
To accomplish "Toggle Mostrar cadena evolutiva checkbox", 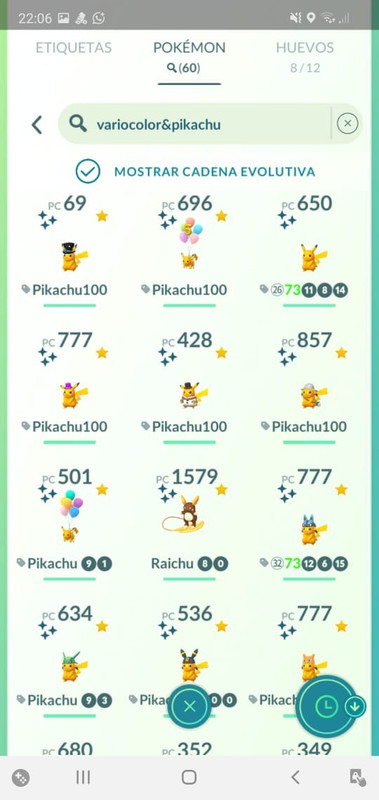I will [88, 171].
